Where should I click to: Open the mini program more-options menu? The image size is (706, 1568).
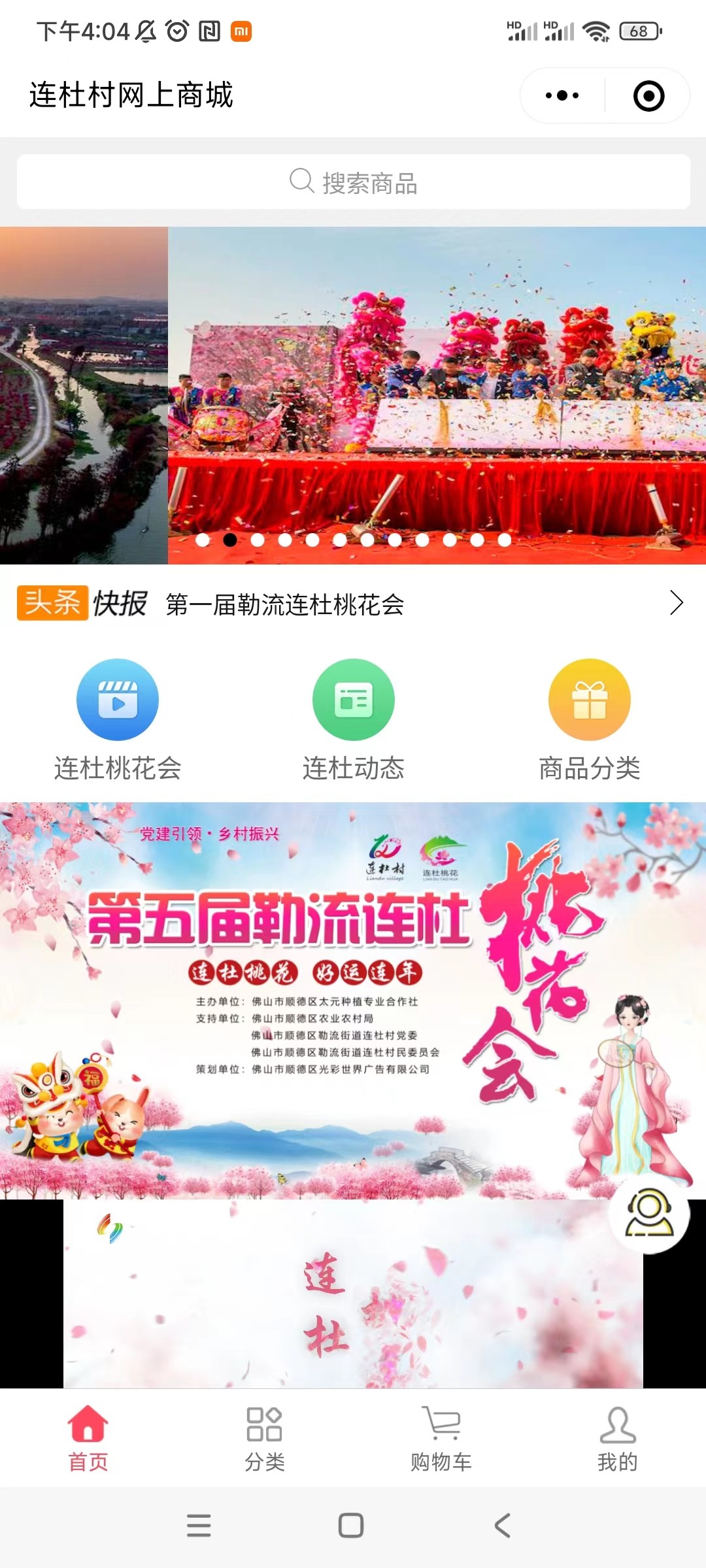562,96
